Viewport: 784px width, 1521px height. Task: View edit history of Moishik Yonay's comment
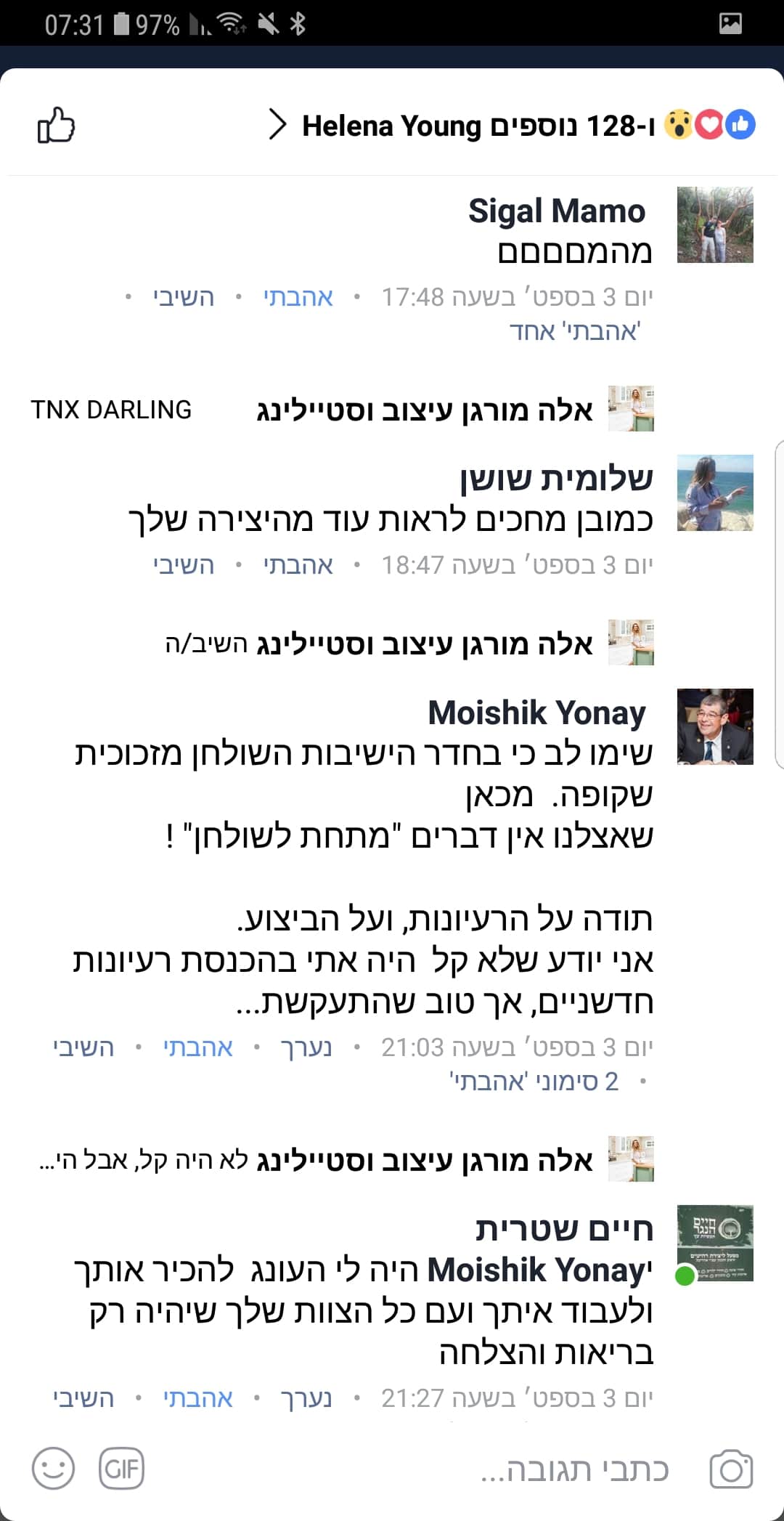[x=306, y=1047]
